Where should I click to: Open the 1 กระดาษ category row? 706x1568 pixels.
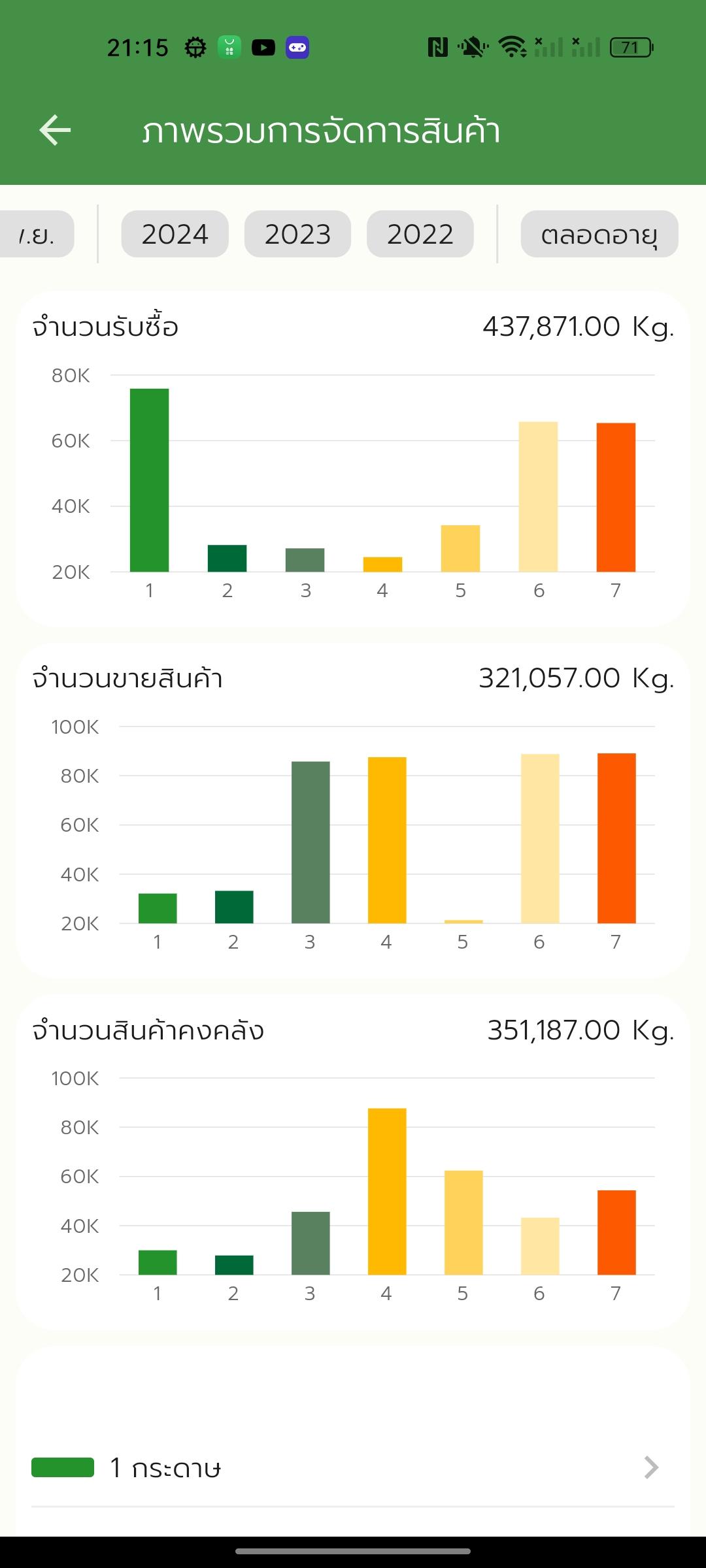coord(353,1467)
